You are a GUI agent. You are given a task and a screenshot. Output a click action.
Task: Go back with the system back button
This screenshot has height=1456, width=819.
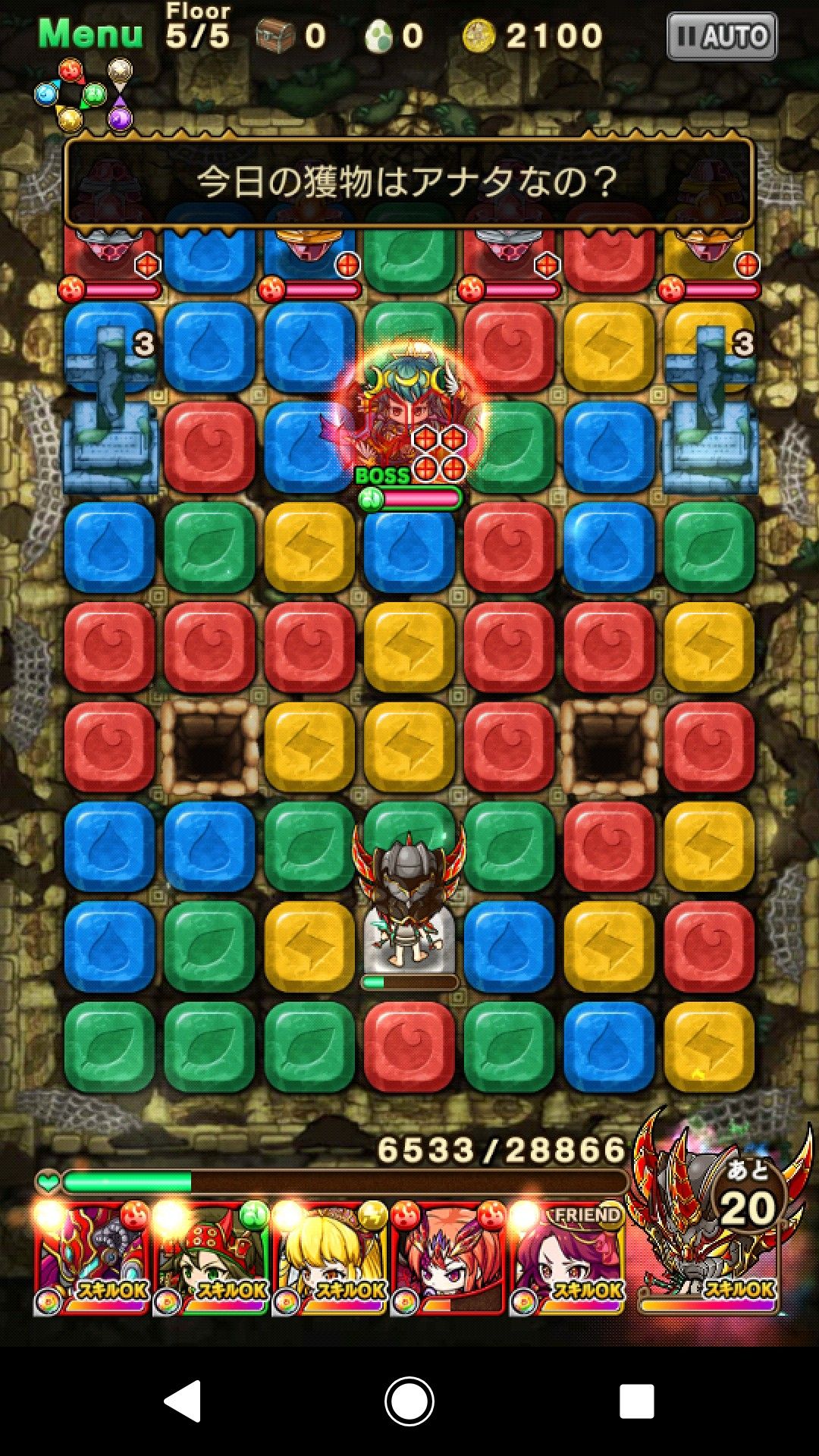183,1401
